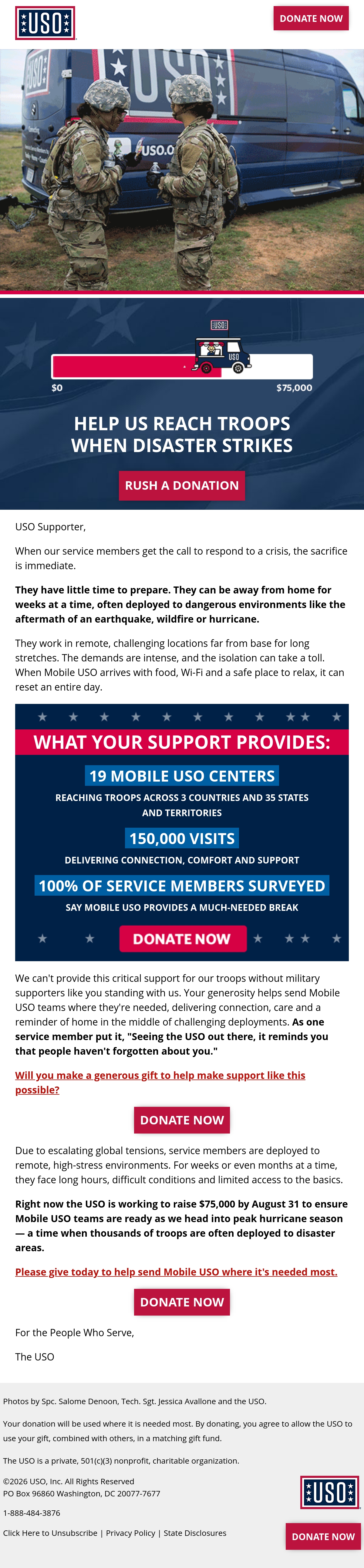
Task: Tap the Rush a Donation button
Action: point(182,485)
